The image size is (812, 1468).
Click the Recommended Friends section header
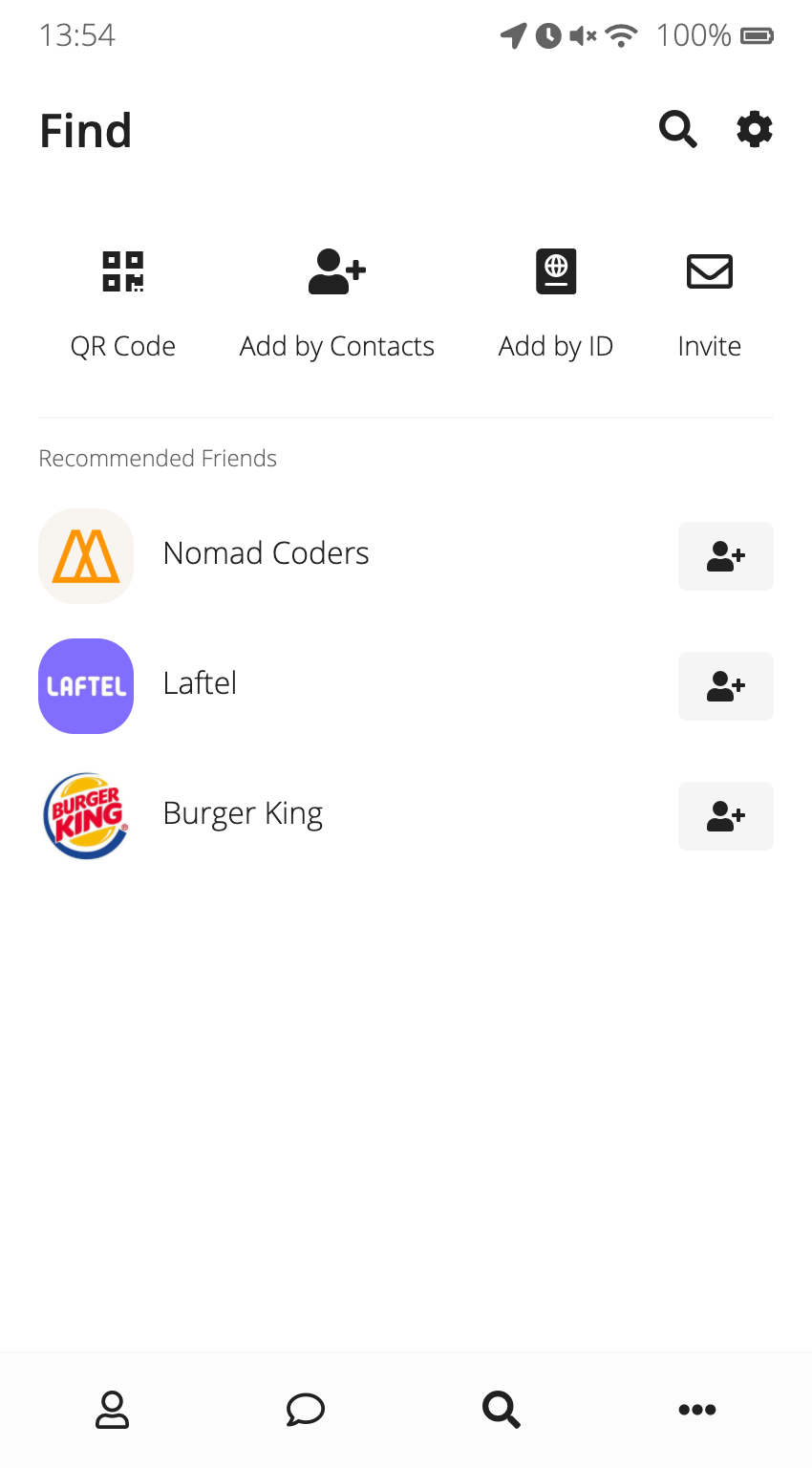[x=158, y=458]
